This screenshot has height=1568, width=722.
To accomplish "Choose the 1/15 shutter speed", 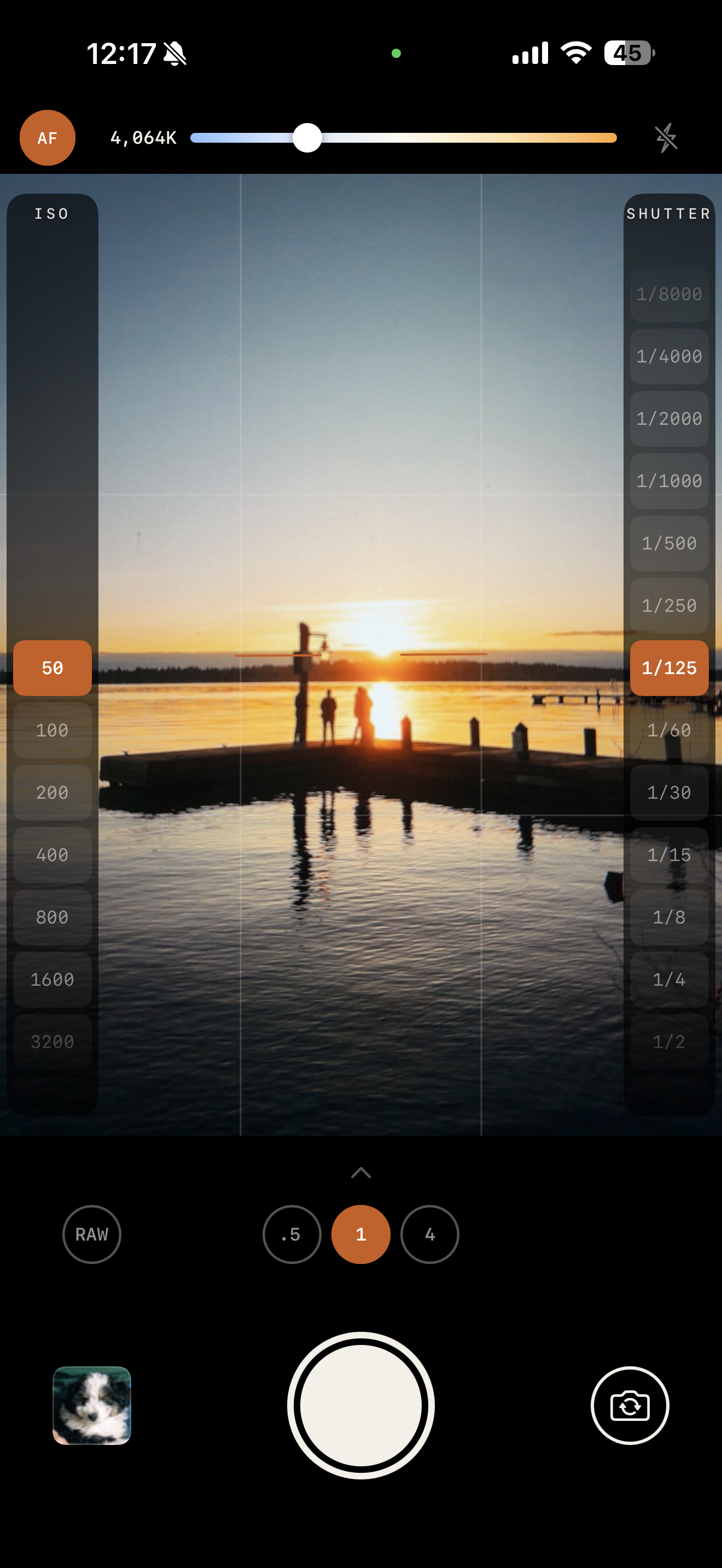I will click(x=668, y=855).
